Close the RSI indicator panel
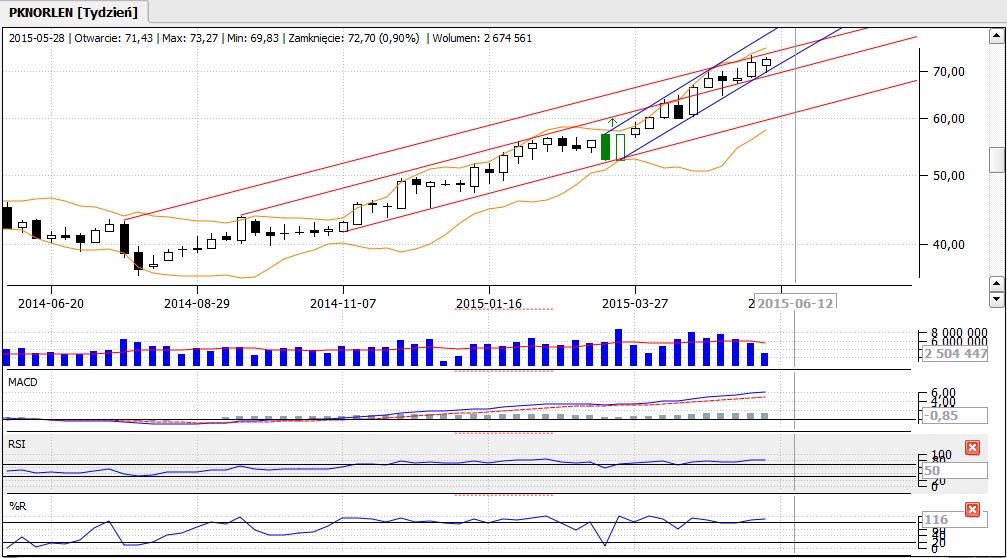 (972, 448)
